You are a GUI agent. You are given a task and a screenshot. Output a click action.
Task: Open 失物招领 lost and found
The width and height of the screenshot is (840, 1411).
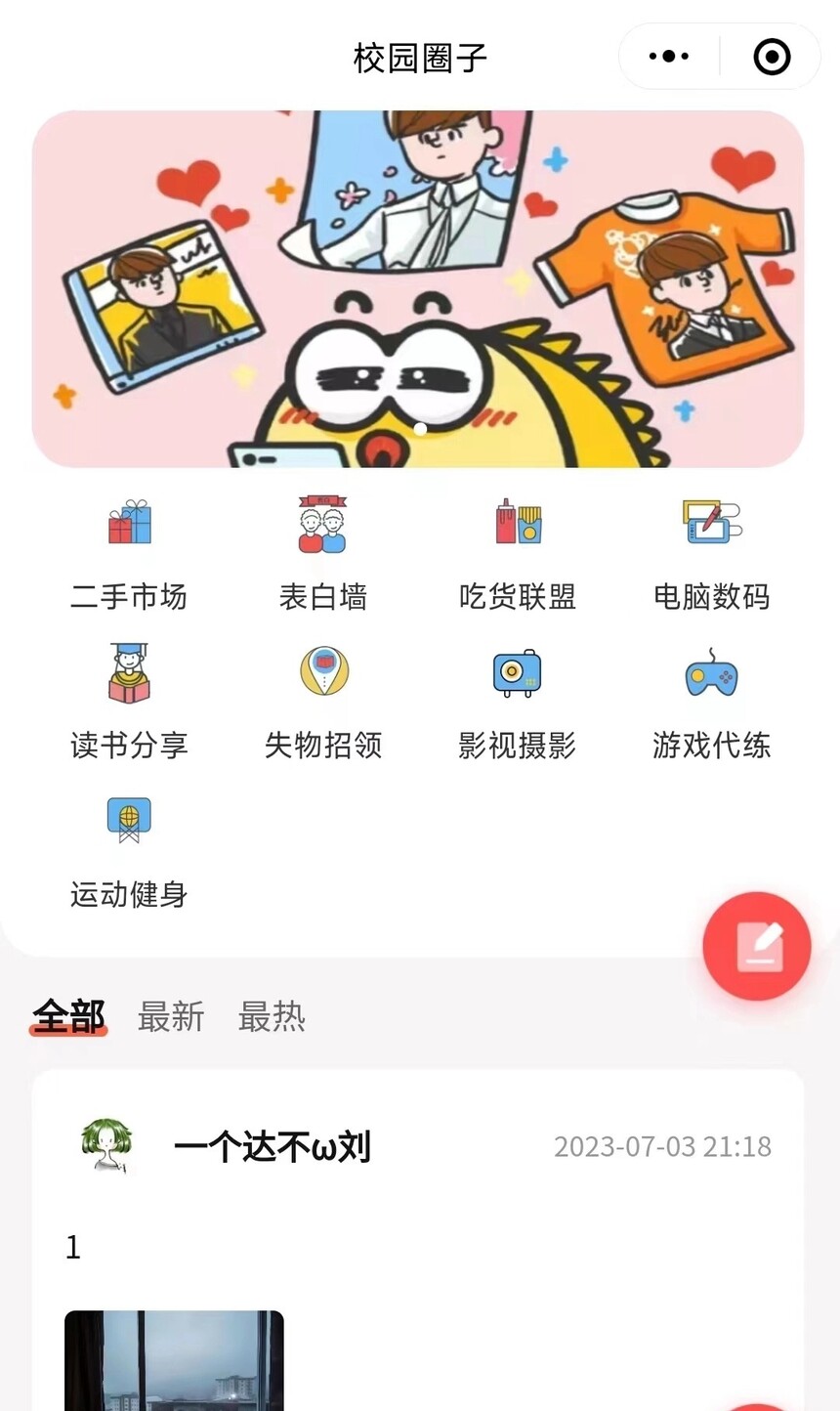(323, 703)
